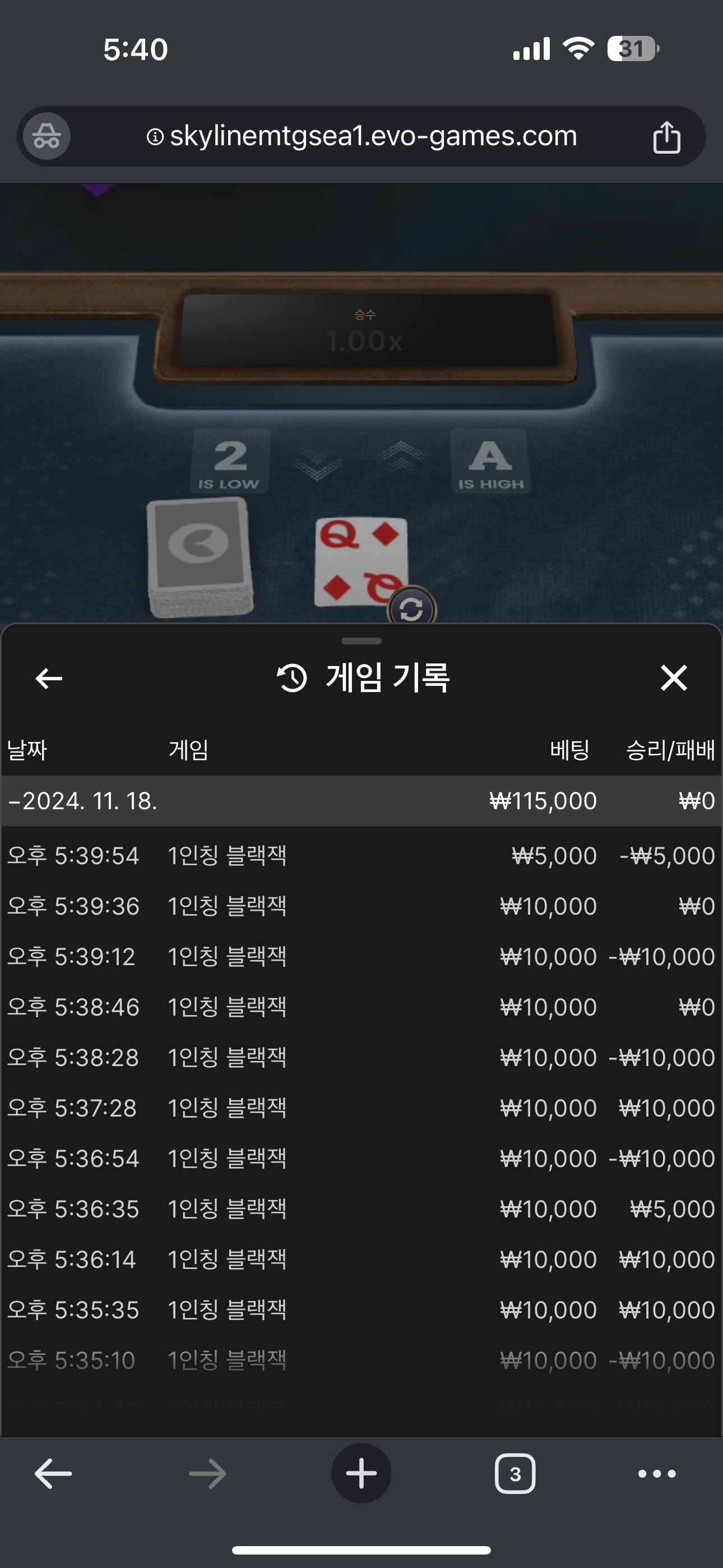Close the game history panel

point(673,677)
